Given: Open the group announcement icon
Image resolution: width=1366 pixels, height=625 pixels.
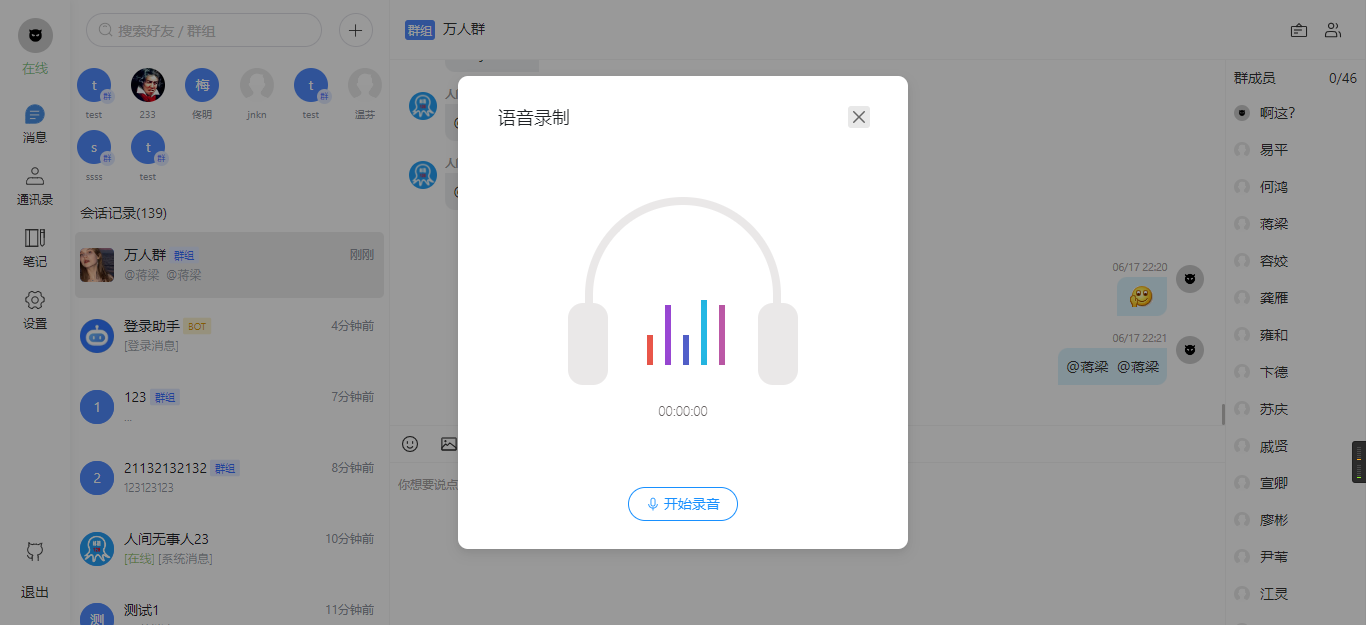Looking at the screenshot, I should (x=1299, y=30).
